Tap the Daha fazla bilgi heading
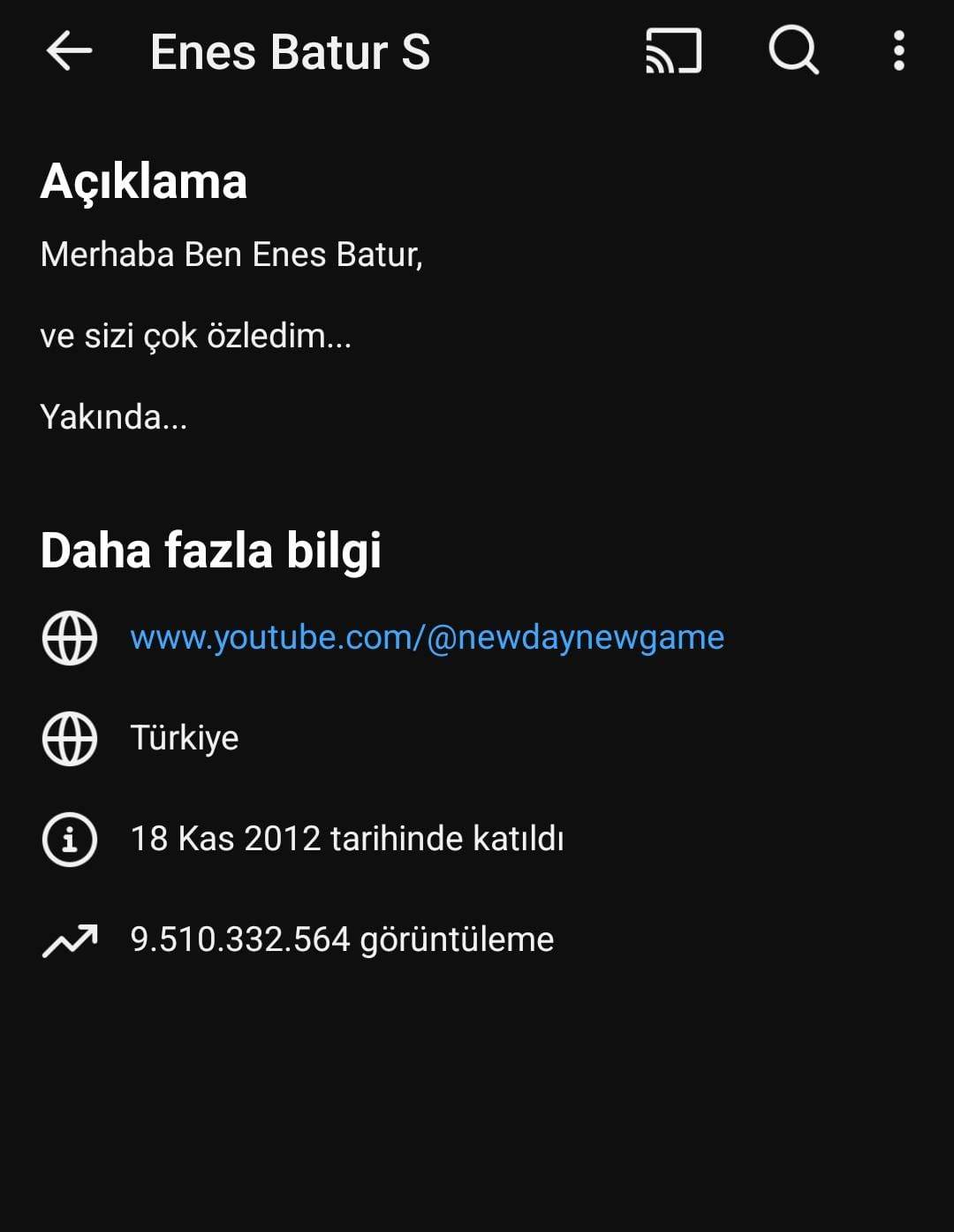The image size is (954, 1232). (212, 550)
